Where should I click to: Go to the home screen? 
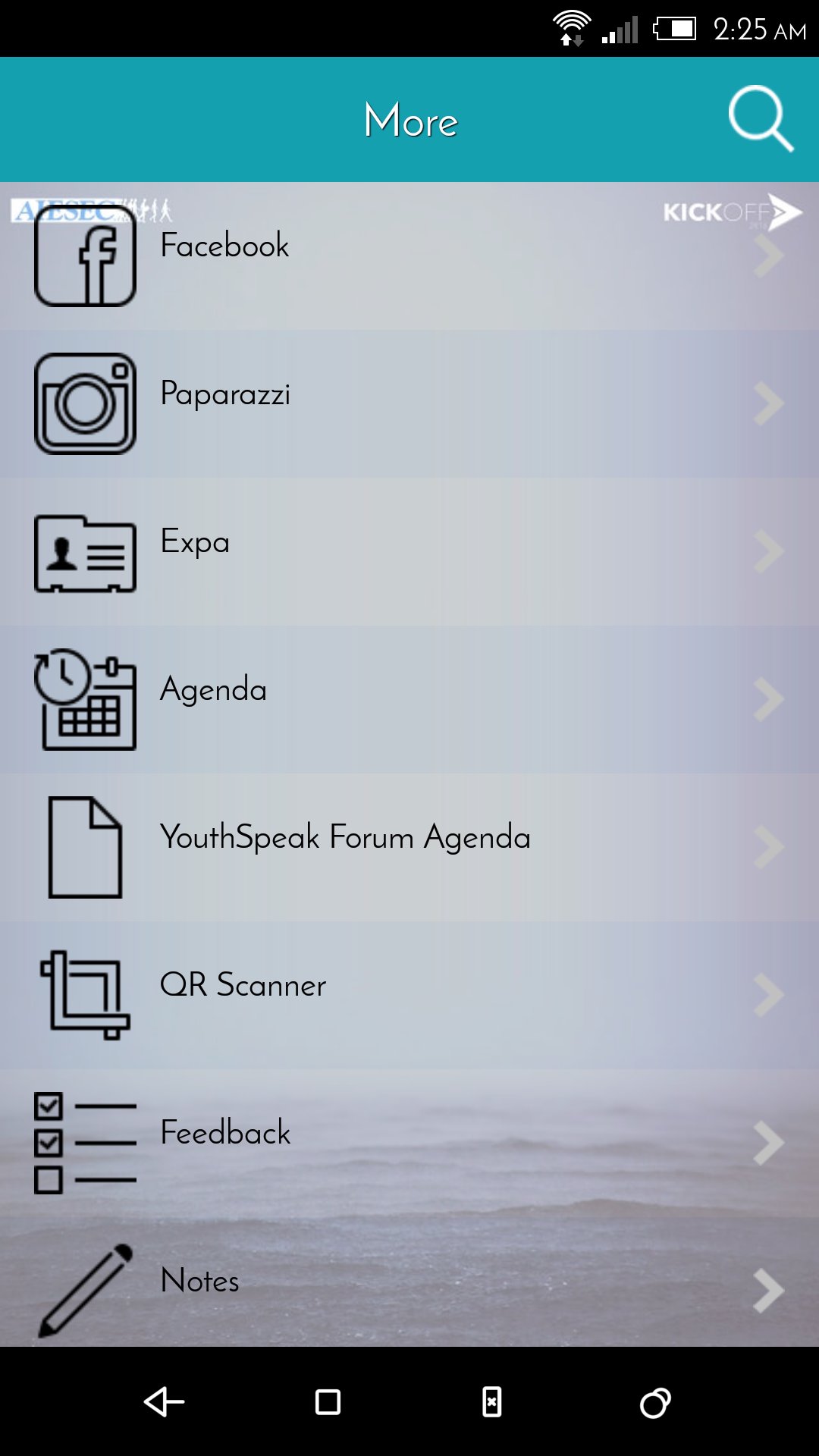pos(328,1402)
